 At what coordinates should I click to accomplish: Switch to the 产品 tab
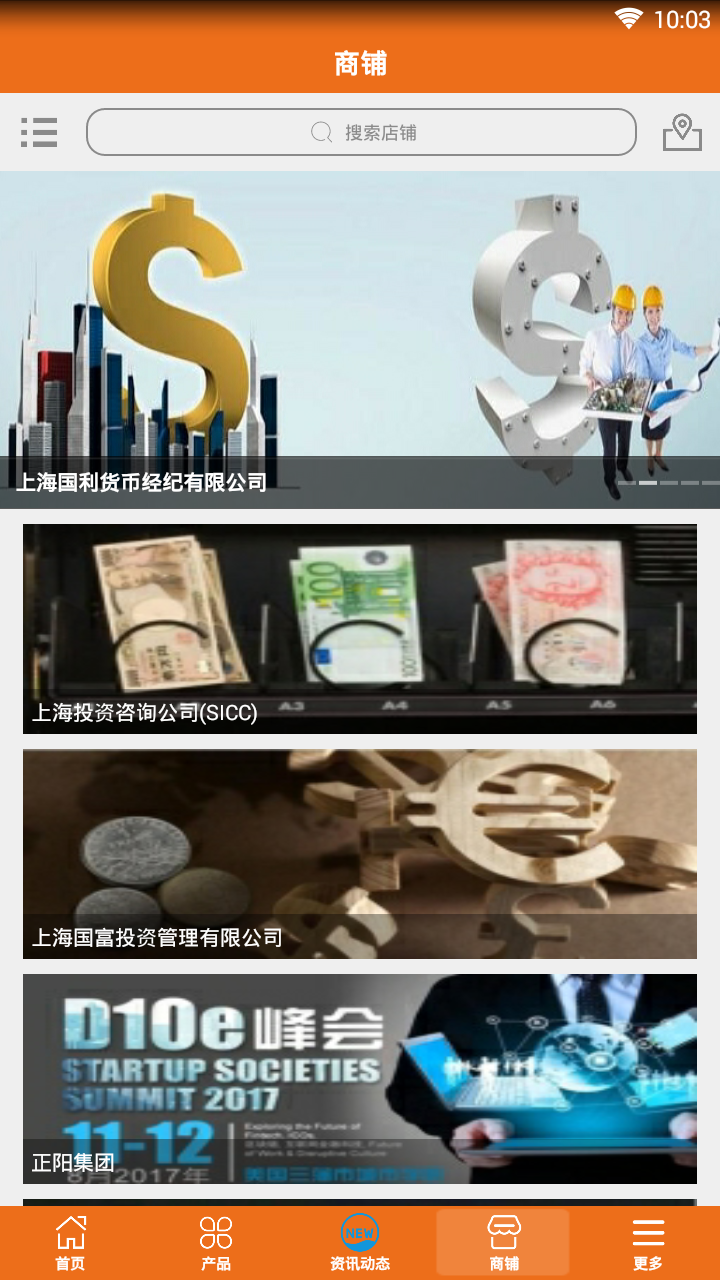(x=213, y=1240)
